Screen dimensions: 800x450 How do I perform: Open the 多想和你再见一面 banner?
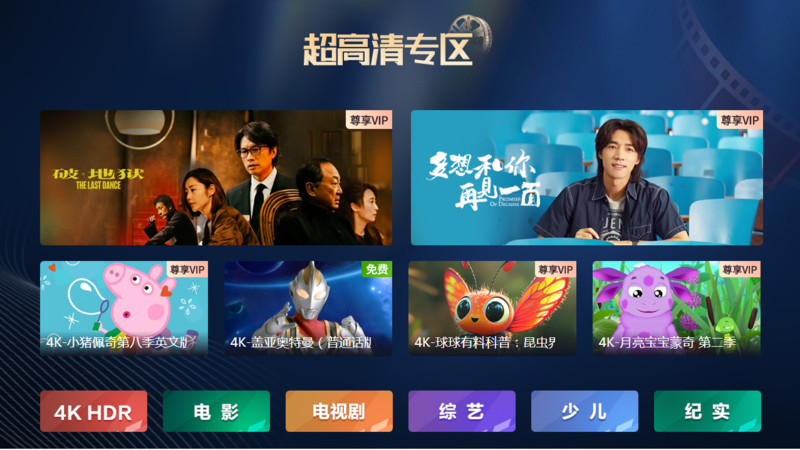coord(587,178)
